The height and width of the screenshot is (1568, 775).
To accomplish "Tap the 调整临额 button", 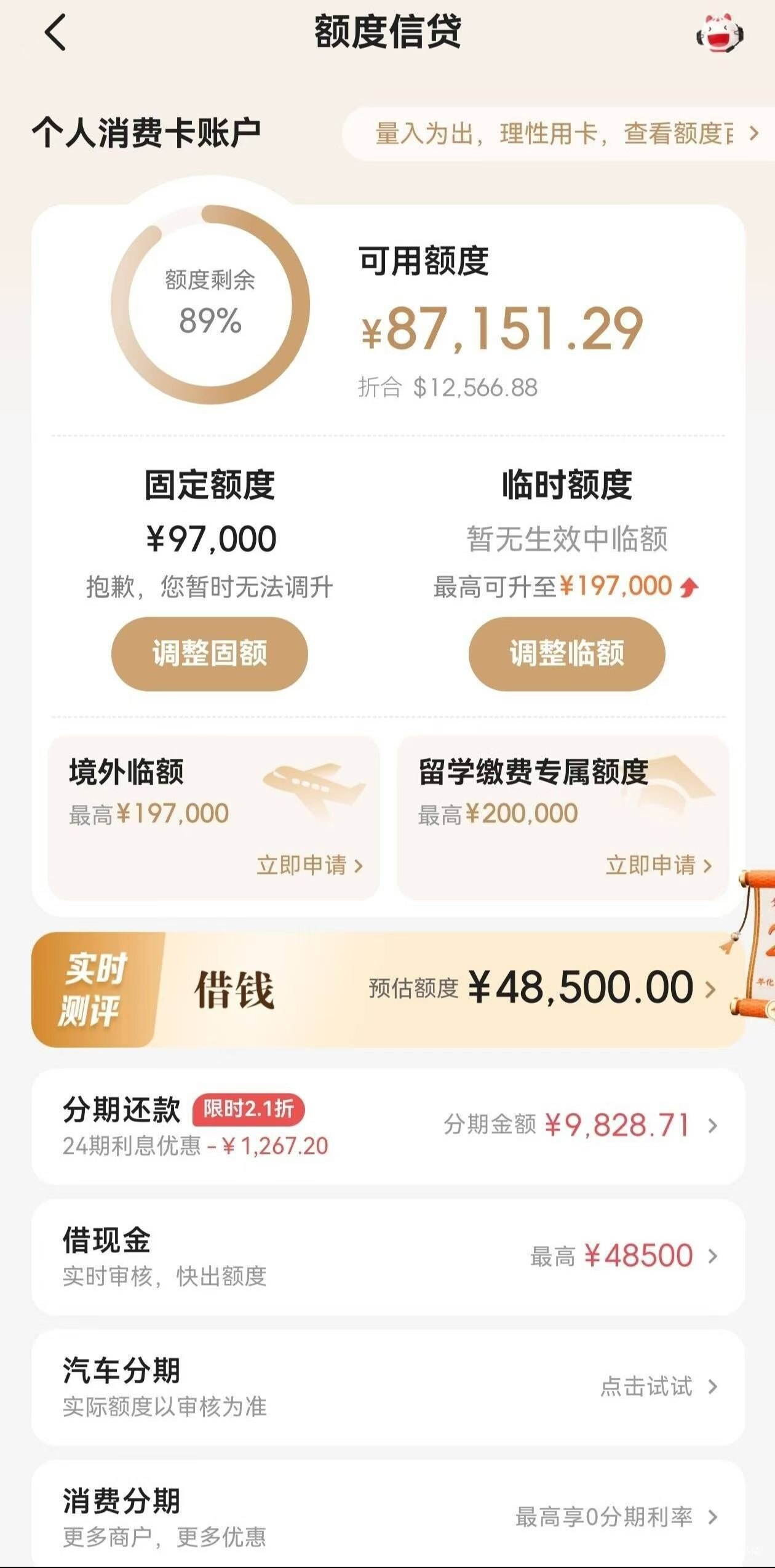I will tap(566, 654).
